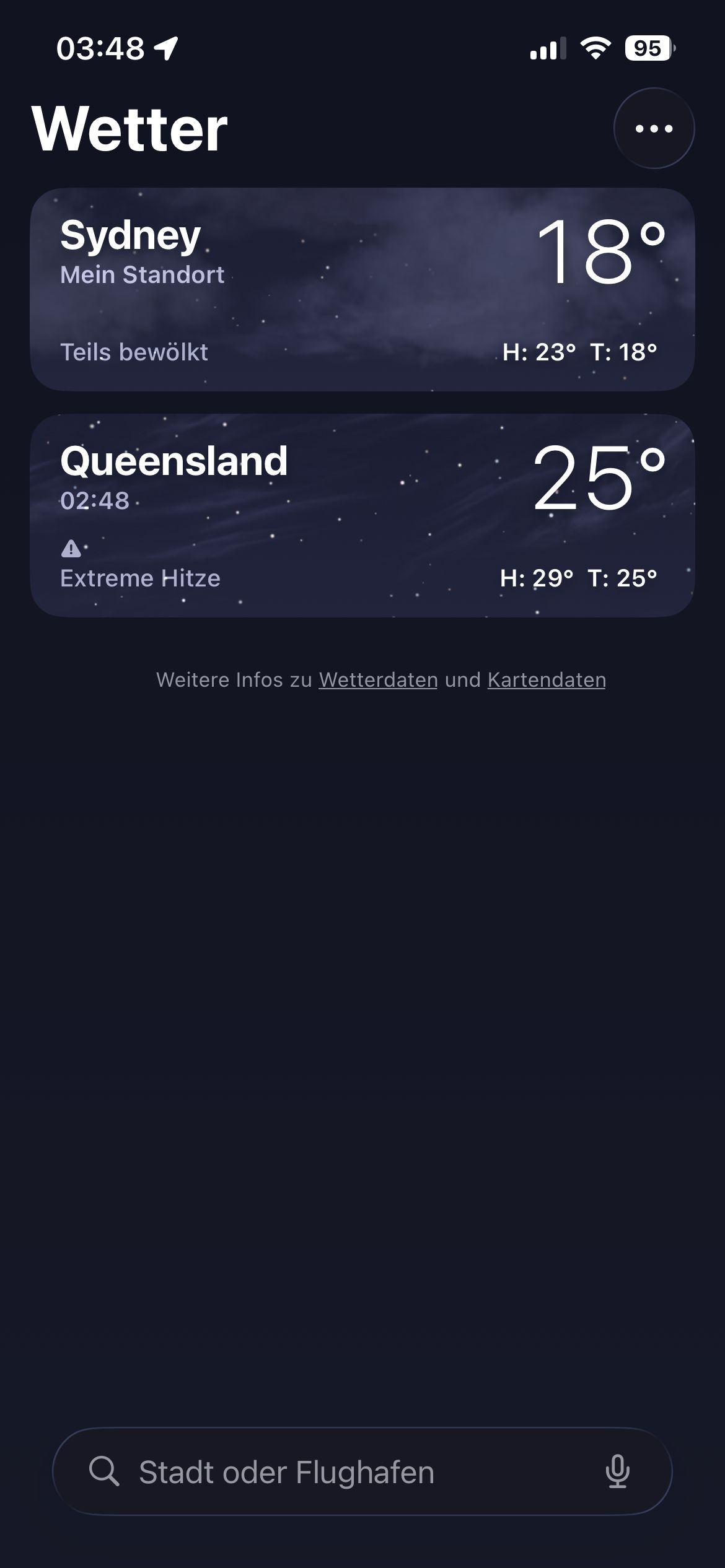This screenshot has width=725, height=1568.
Task: Start voice search with the microphone
Action: (617, 1472)
